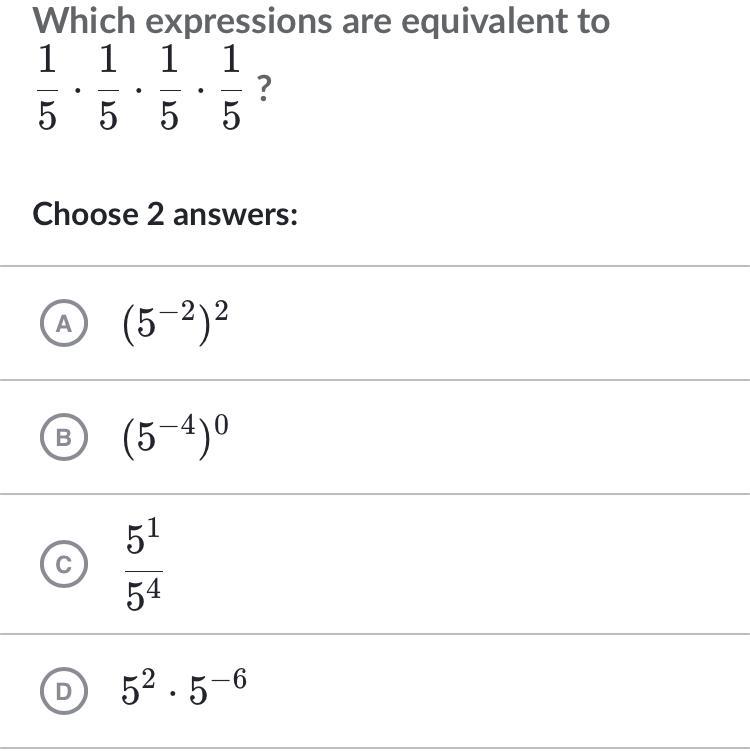Select answer A, (5^-2)^2

point(64,323)
